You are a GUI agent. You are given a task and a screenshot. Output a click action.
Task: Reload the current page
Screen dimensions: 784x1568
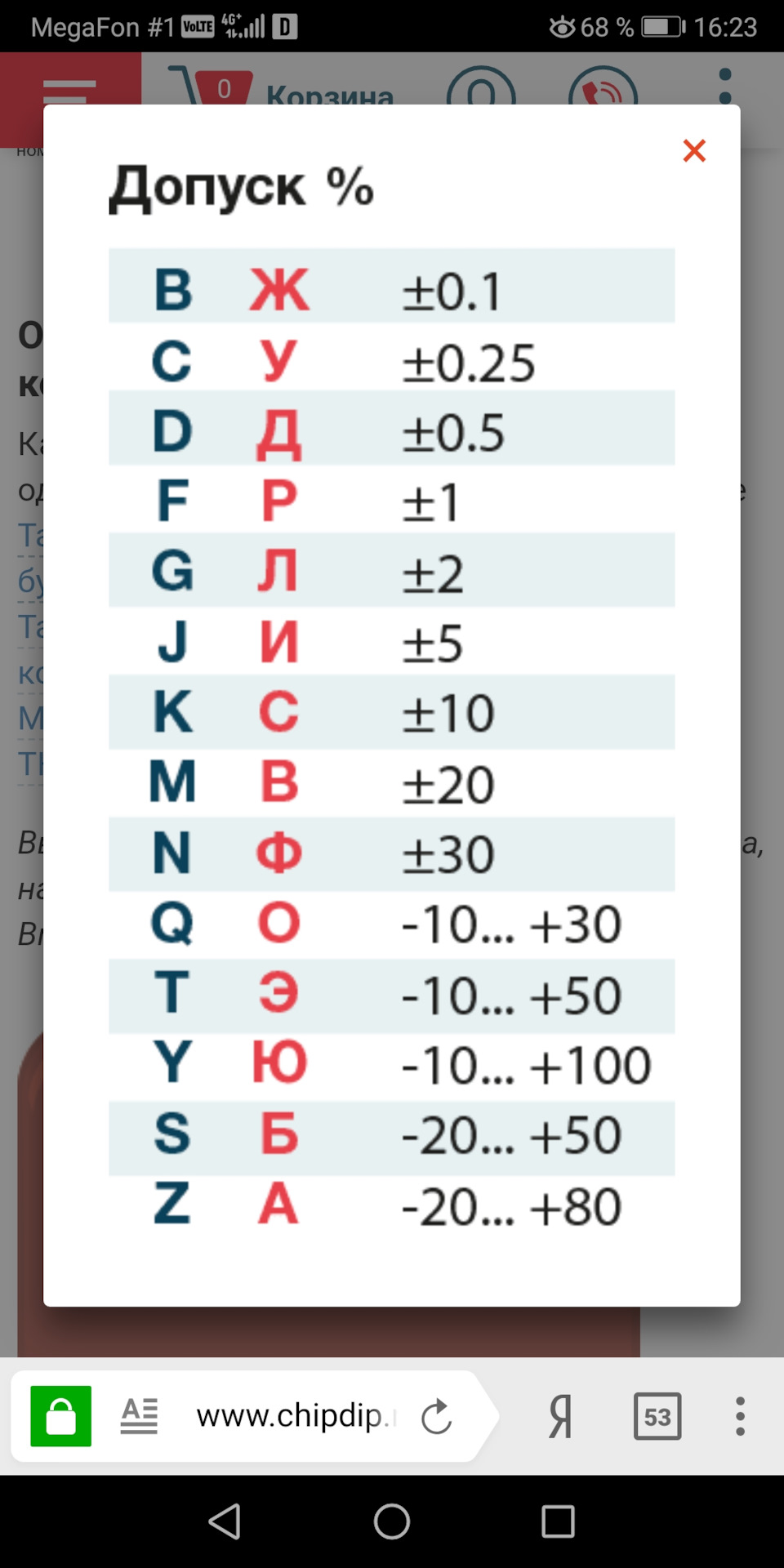[437, 1417]
